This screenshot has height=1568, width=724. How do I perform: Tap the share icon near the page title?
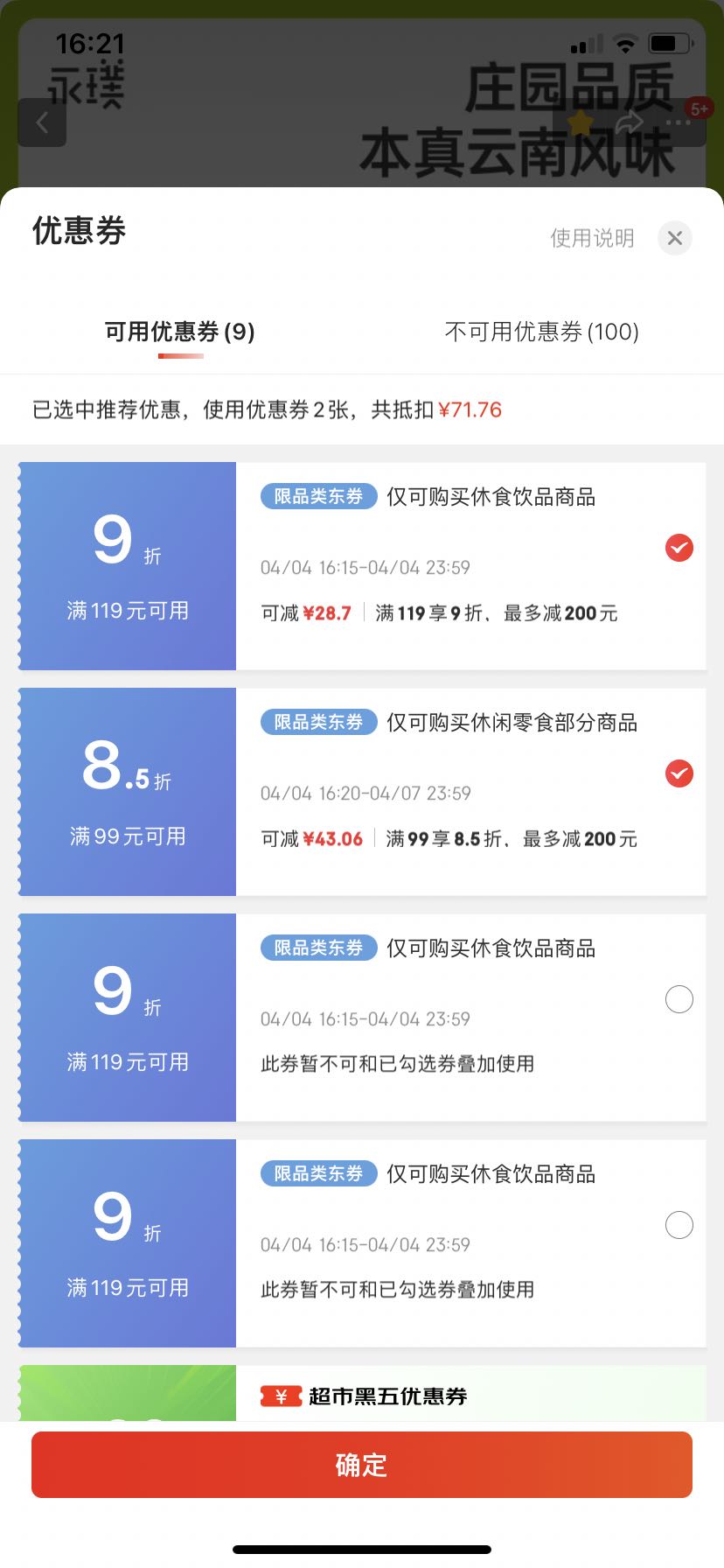630,122
